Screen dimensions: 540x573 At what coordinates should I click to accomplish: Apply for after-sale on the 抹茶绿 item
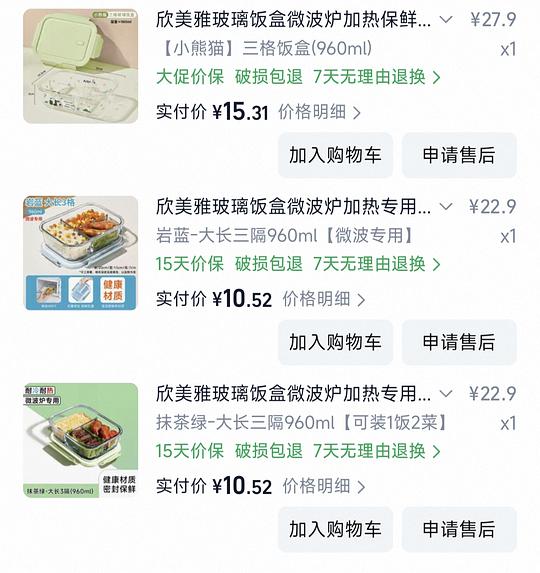[459, 529]
